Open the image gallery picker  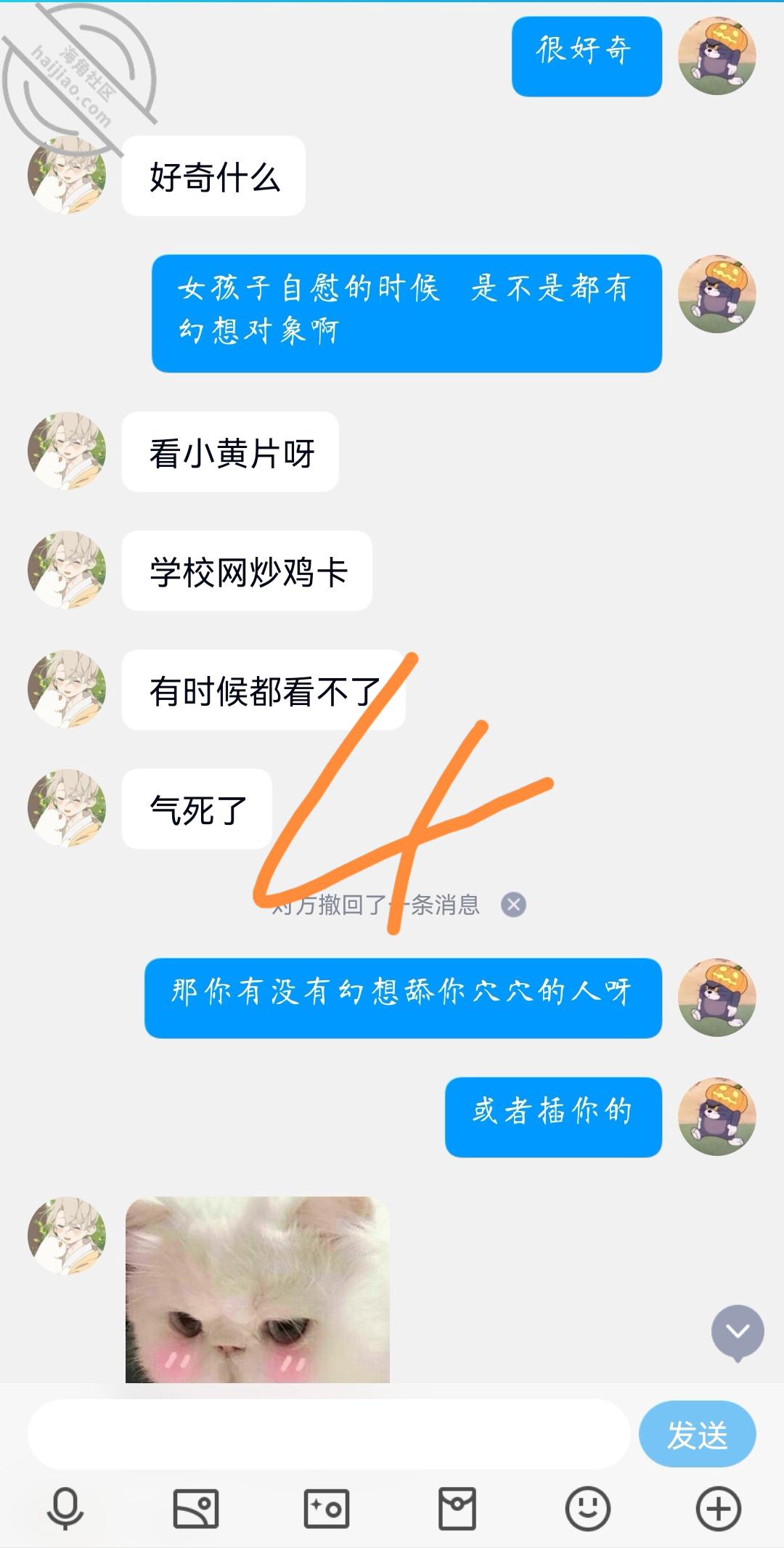196,1509
